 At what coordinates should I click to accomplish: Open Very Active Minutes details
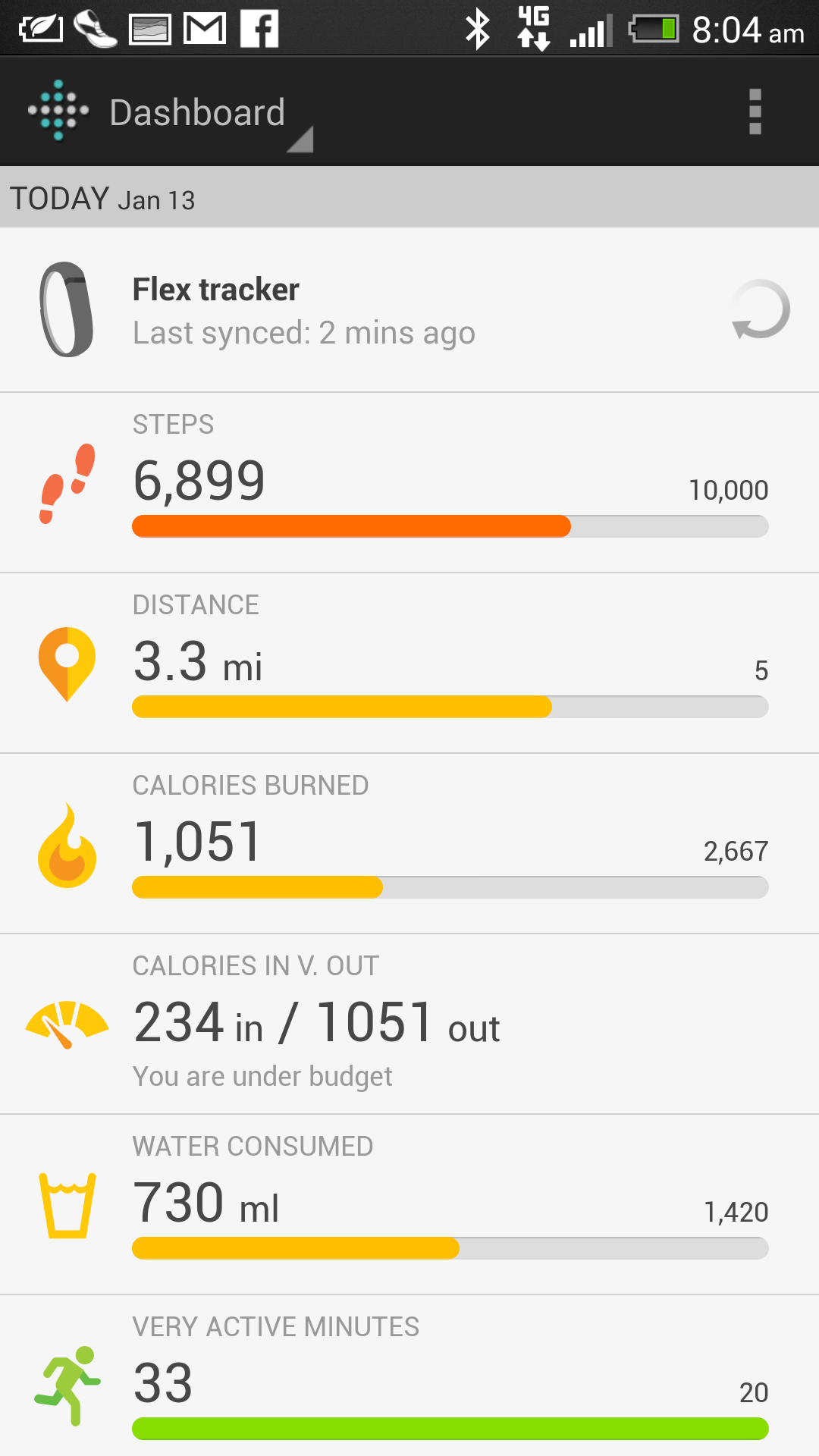409,1376
